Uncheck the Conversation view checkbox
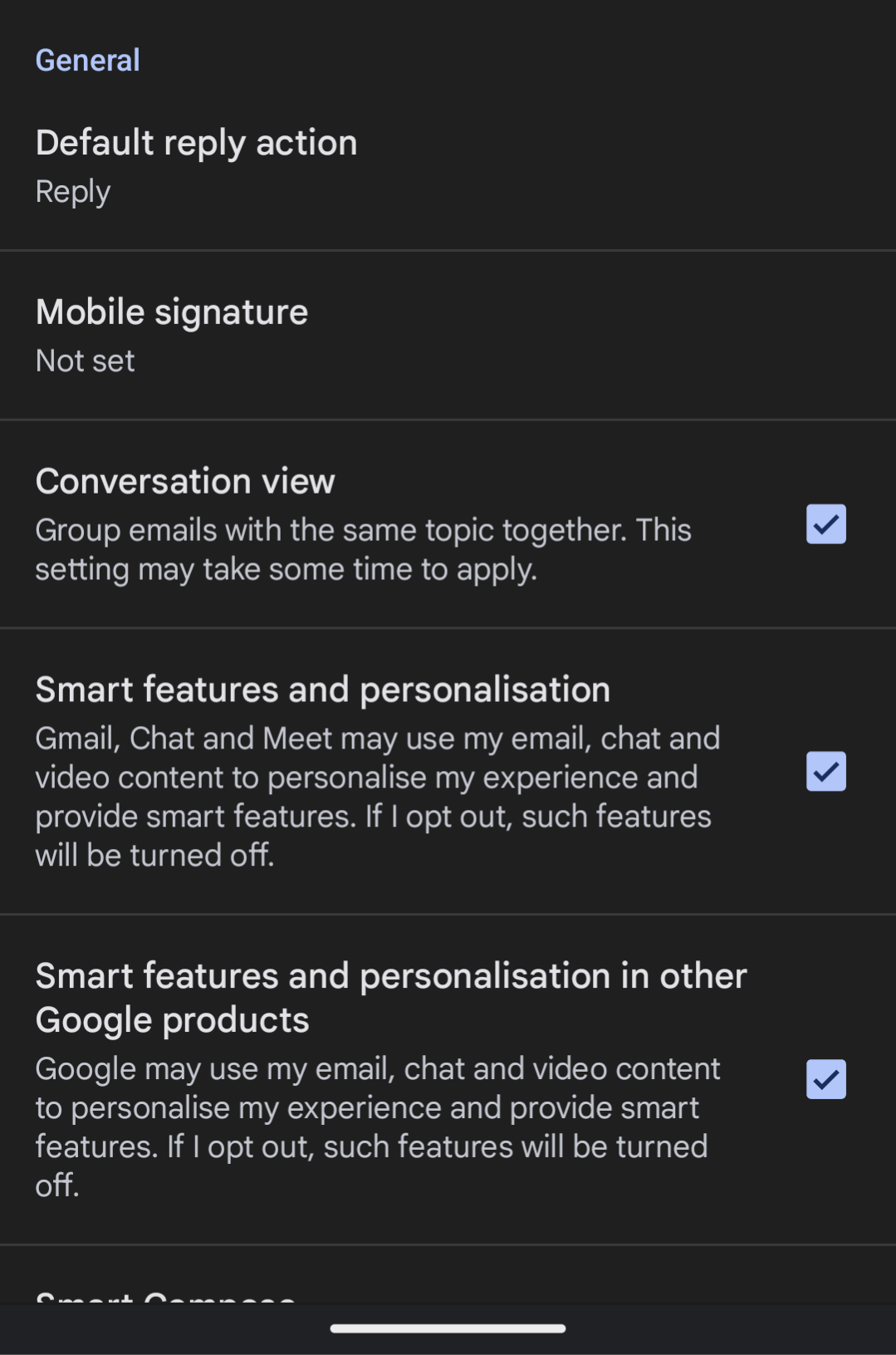Image resolution: width=896 pixels, height=1355 pixels. 825,524
